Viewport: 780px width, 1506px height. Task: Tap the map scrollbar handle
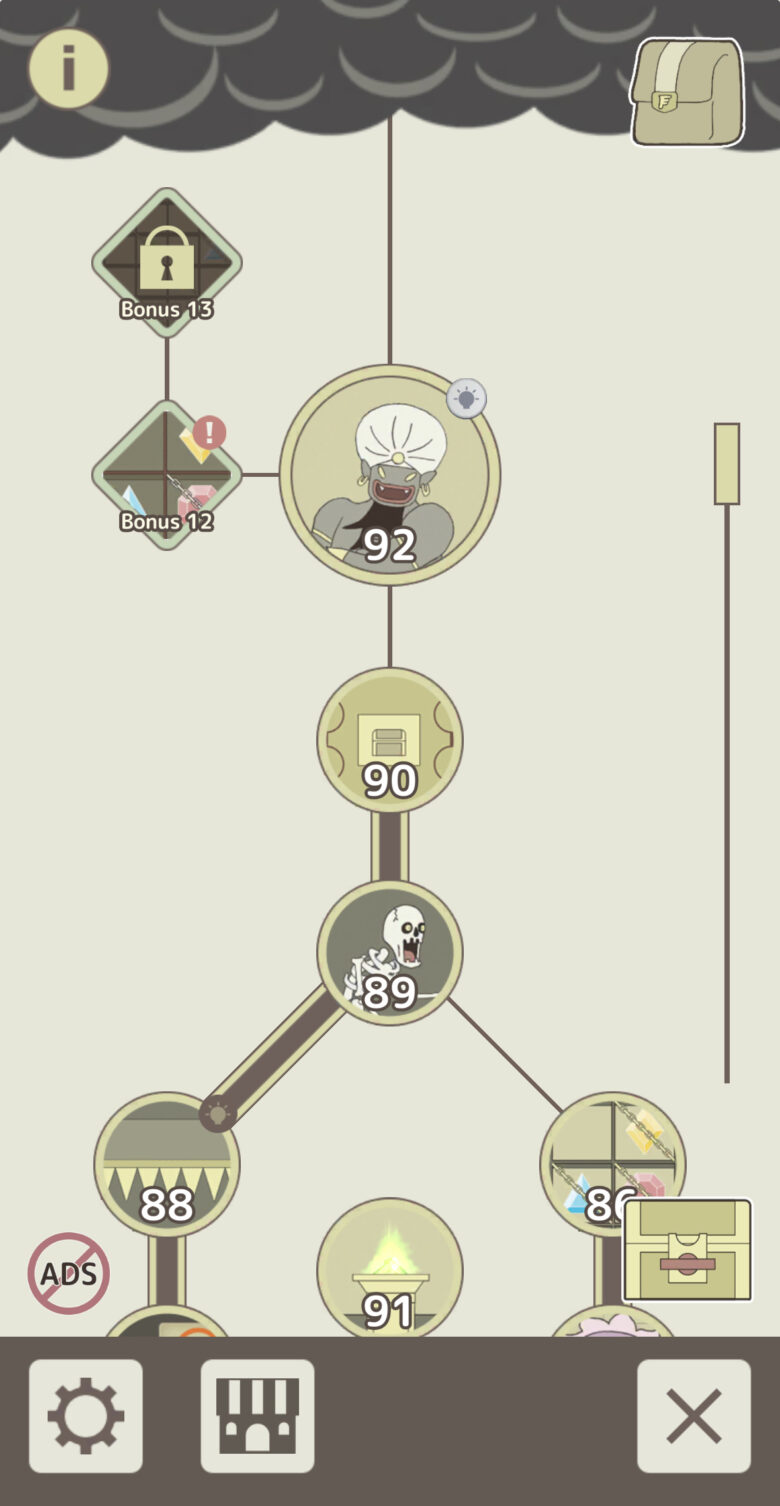[727, 464]
